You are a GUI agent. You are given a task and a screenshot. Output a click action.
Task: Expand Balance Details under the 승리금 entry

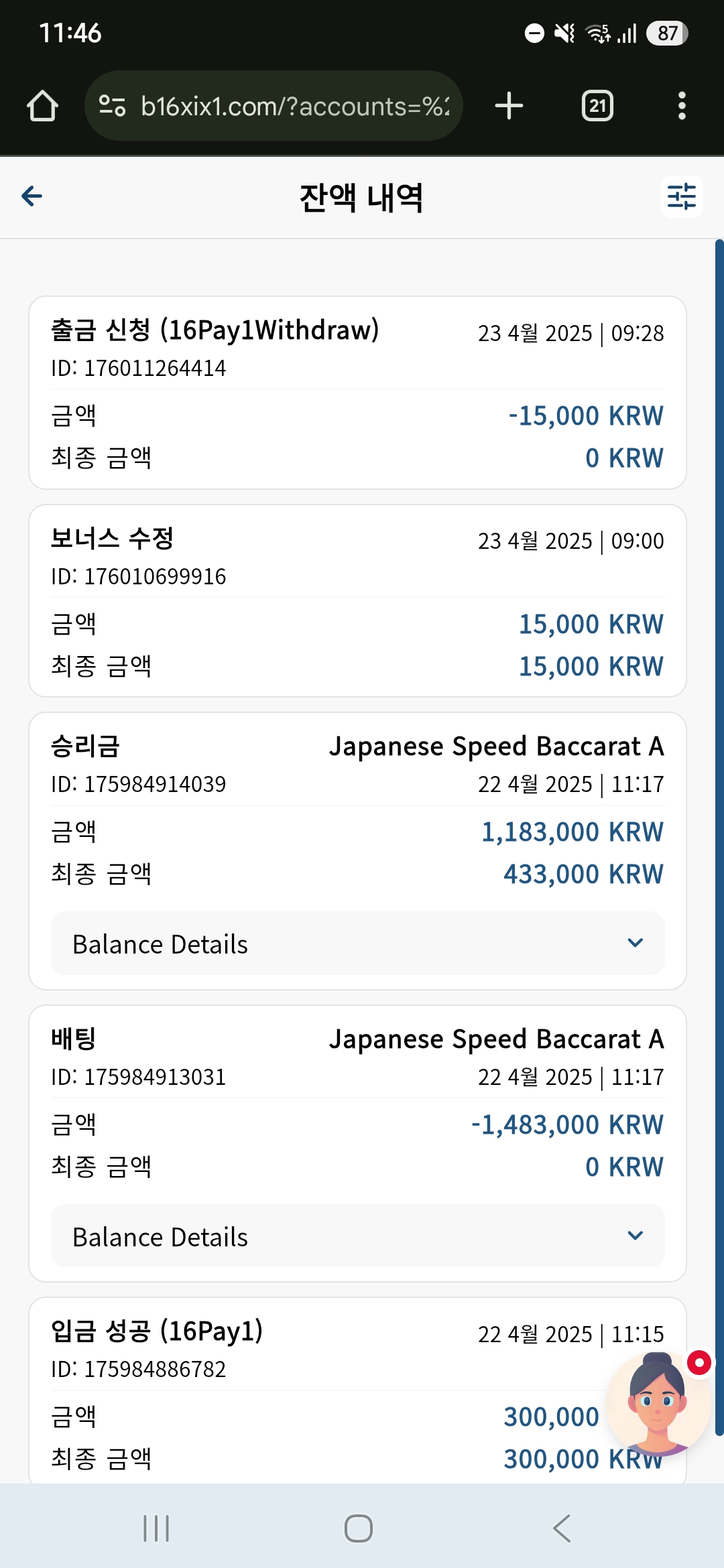tap(358, 943)
